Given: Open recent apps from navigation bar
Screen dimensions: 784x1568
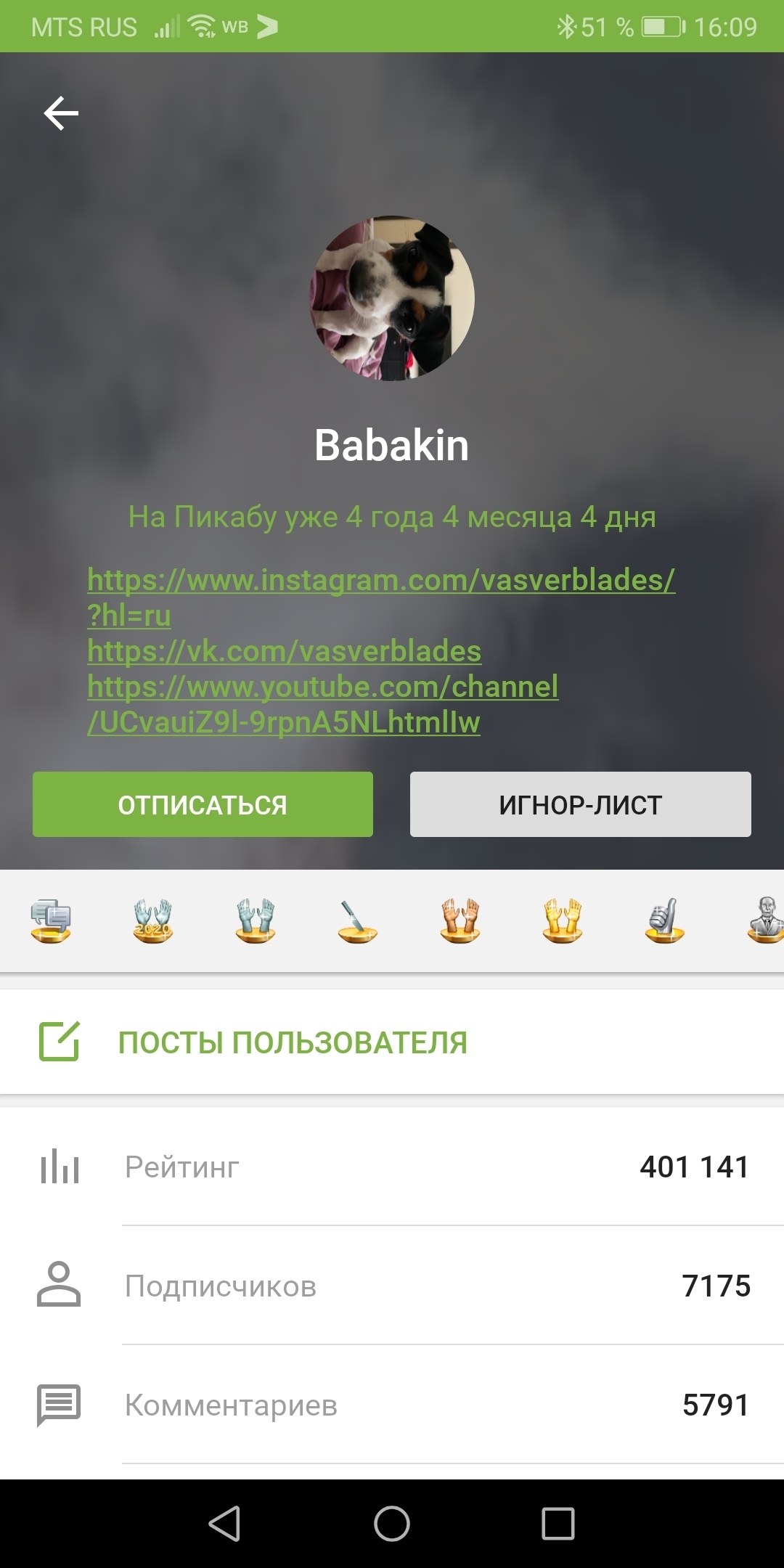Looking at the screenshot, I should coord(558,1523).
